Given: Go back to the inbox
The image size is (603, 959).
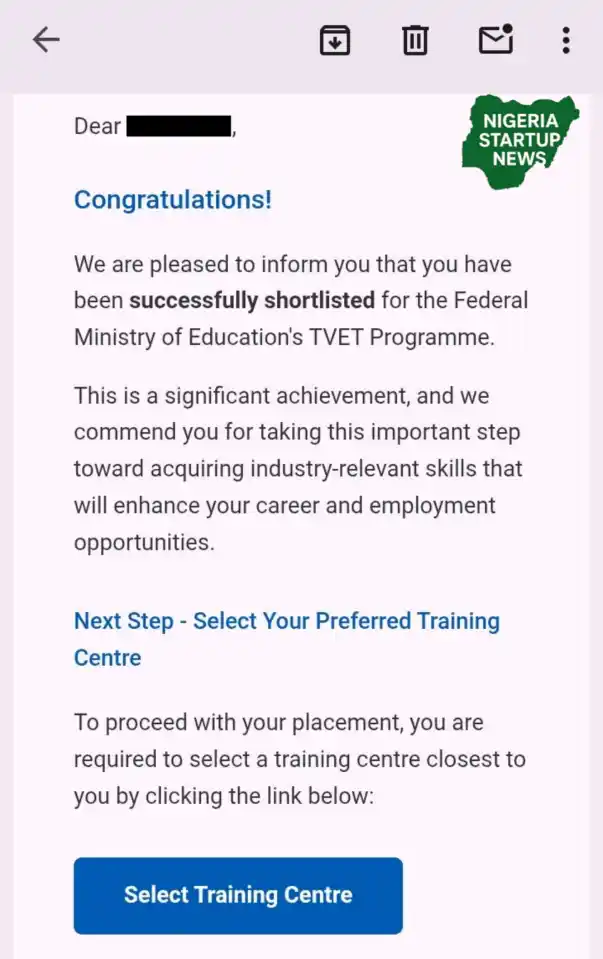Looking at the screenshot, I should click(46, 40).
